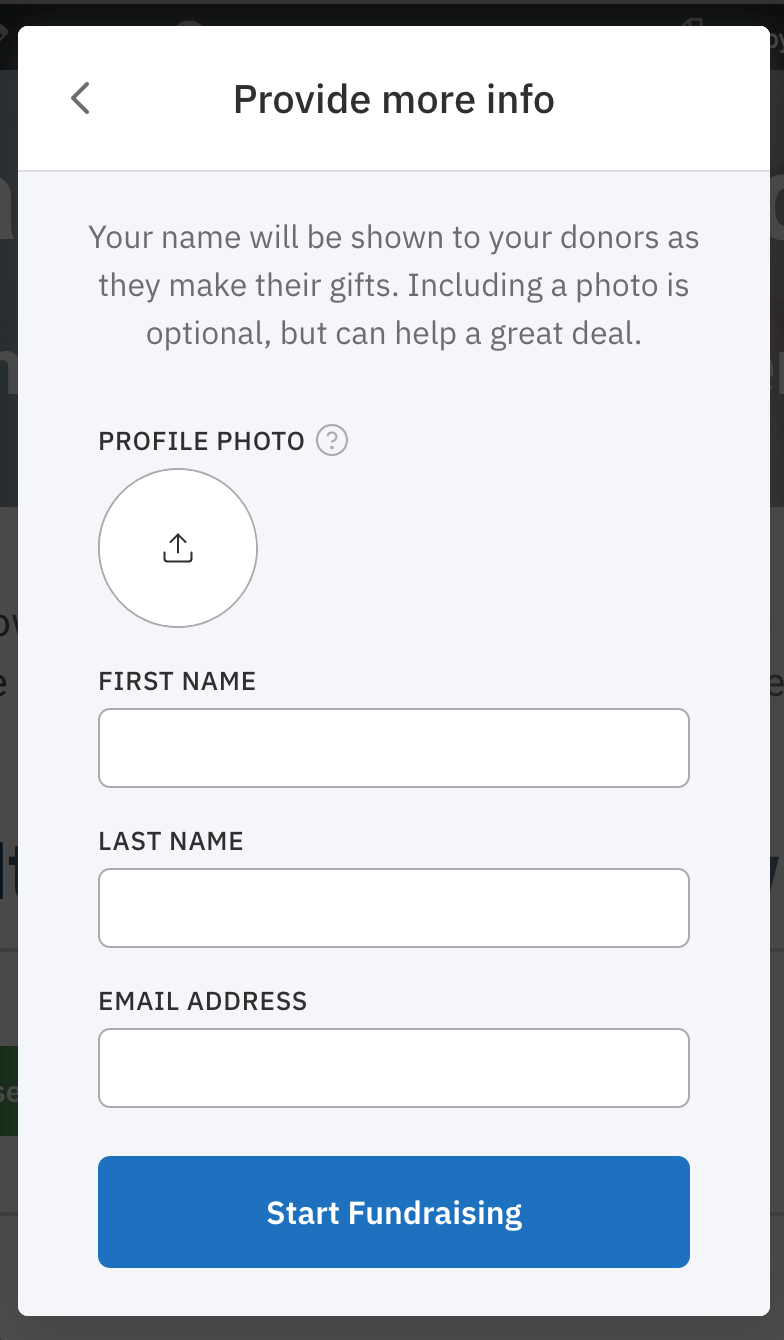
Task: Focus the First Name field
Action: (394, 748)
